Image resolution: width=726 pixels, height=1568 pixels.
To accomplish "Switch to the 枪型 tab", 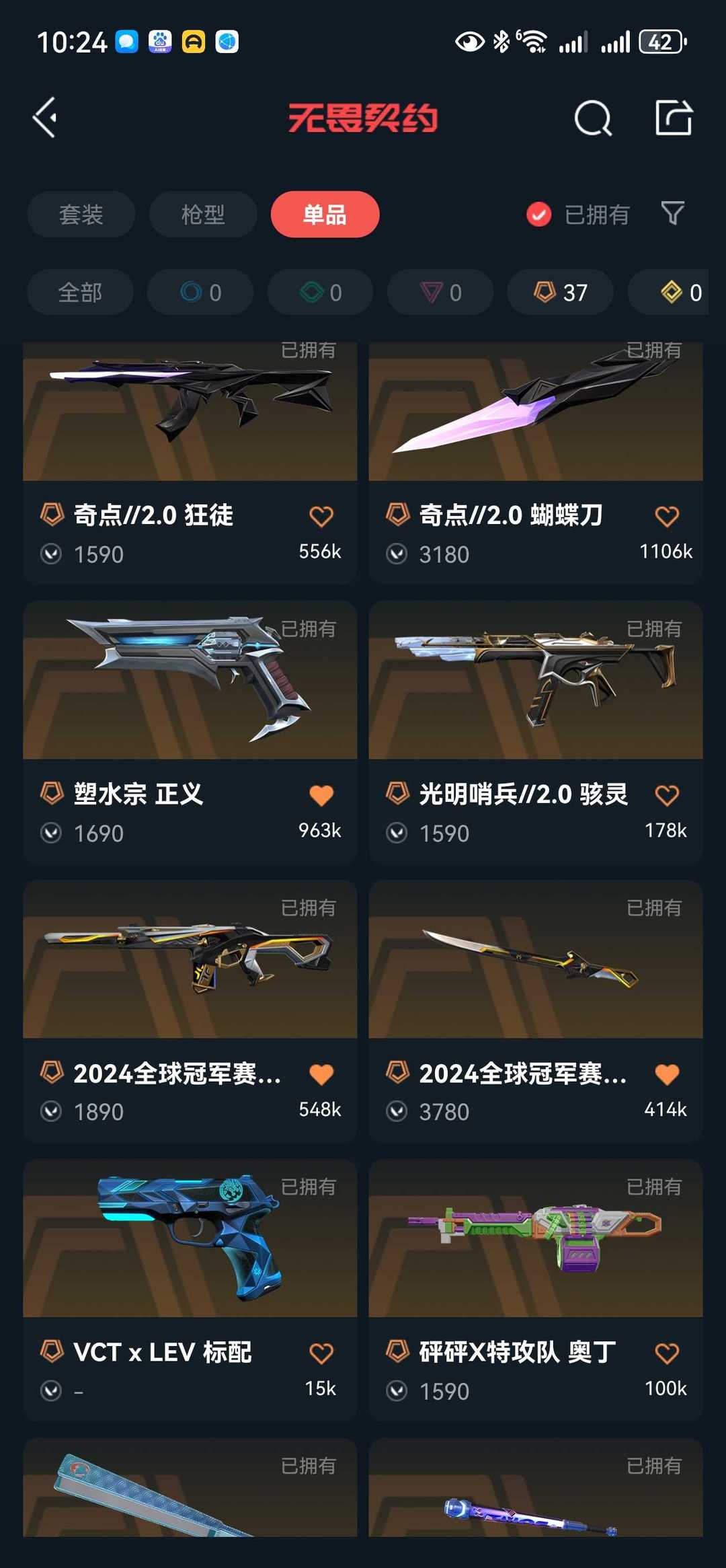I will point(203,215).
